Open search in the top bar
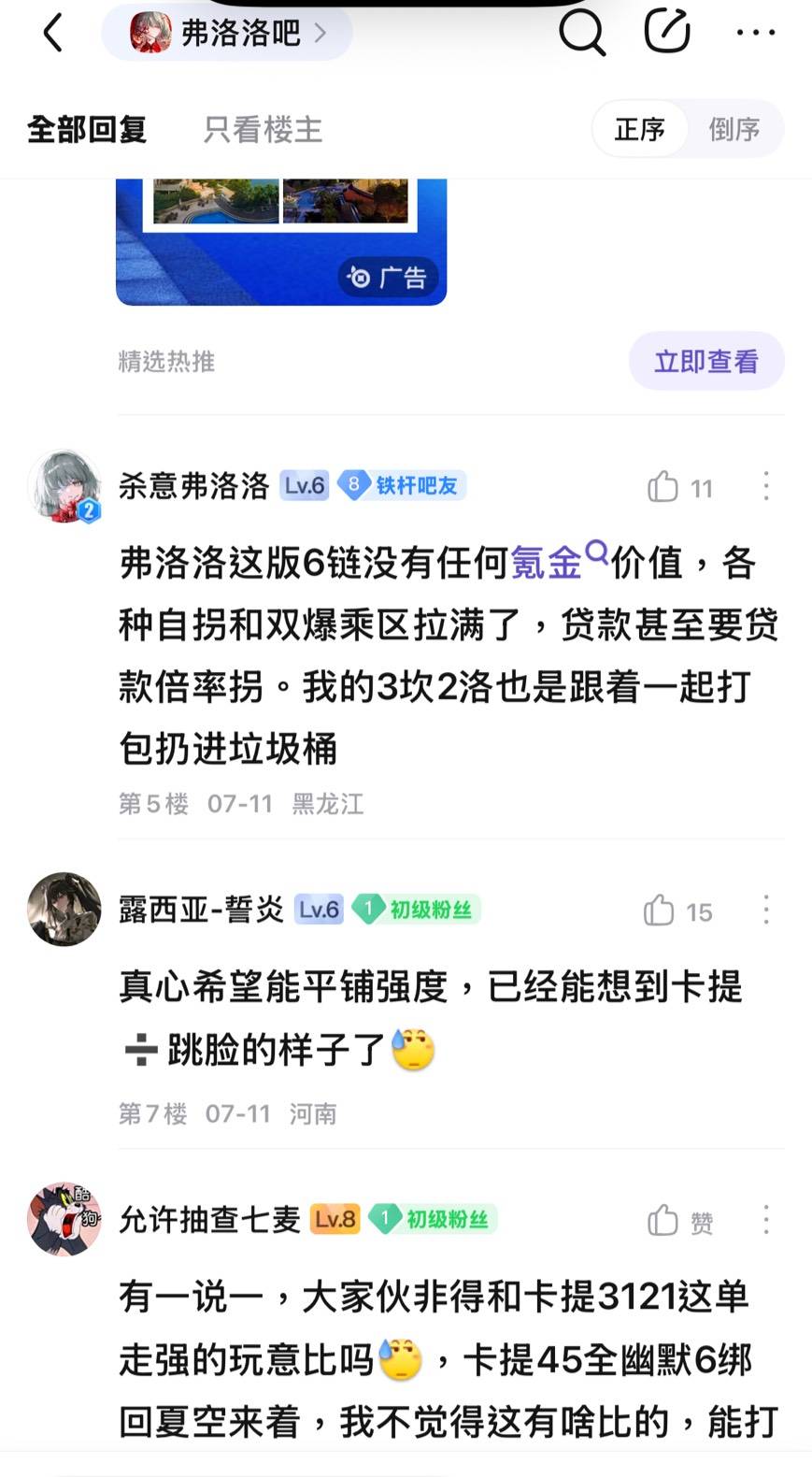Viewport: 812px width, 1477px height. pos(581,34)
